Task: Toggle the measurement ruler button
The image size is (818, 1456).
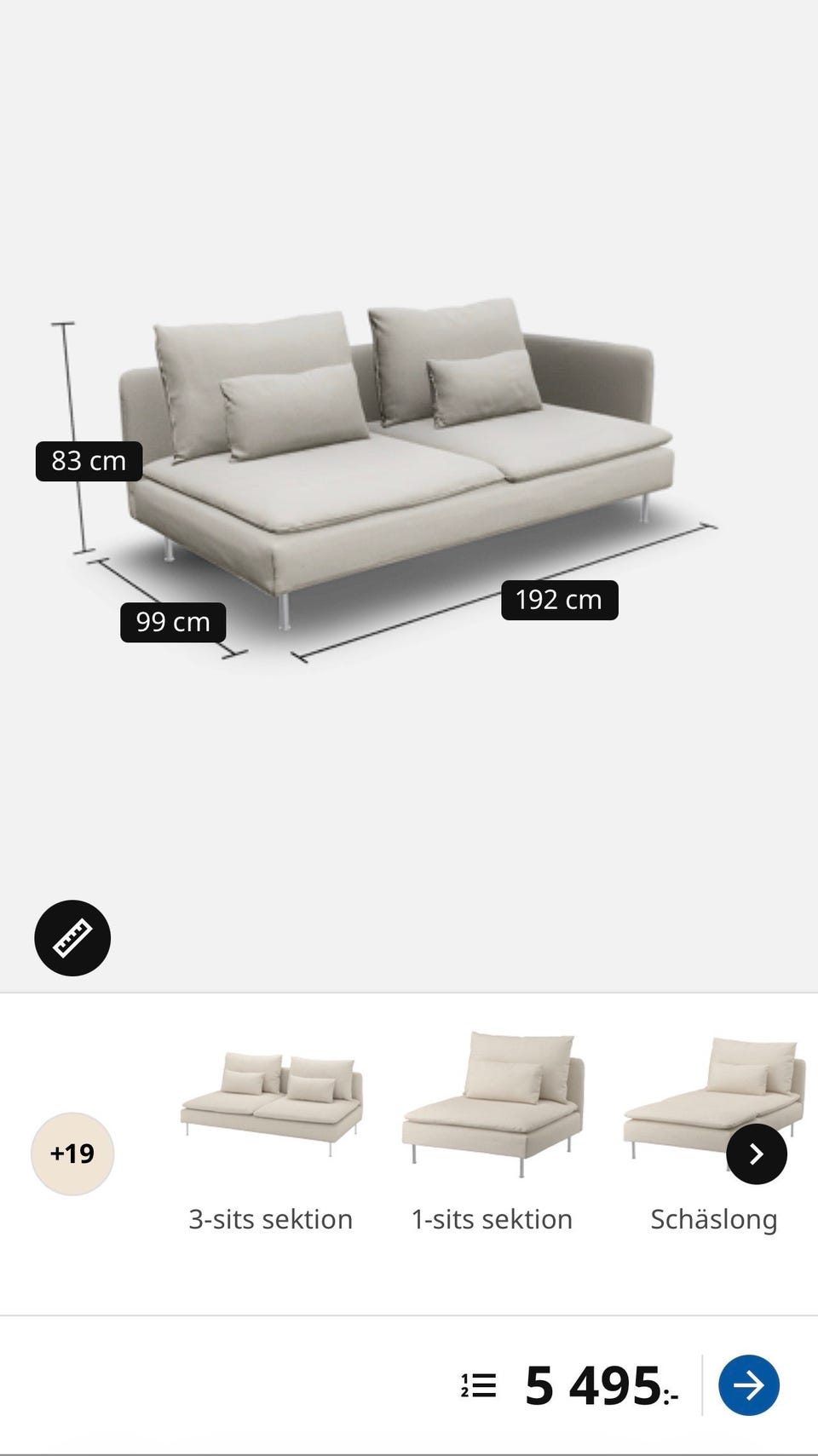Action: coord(72,938)
